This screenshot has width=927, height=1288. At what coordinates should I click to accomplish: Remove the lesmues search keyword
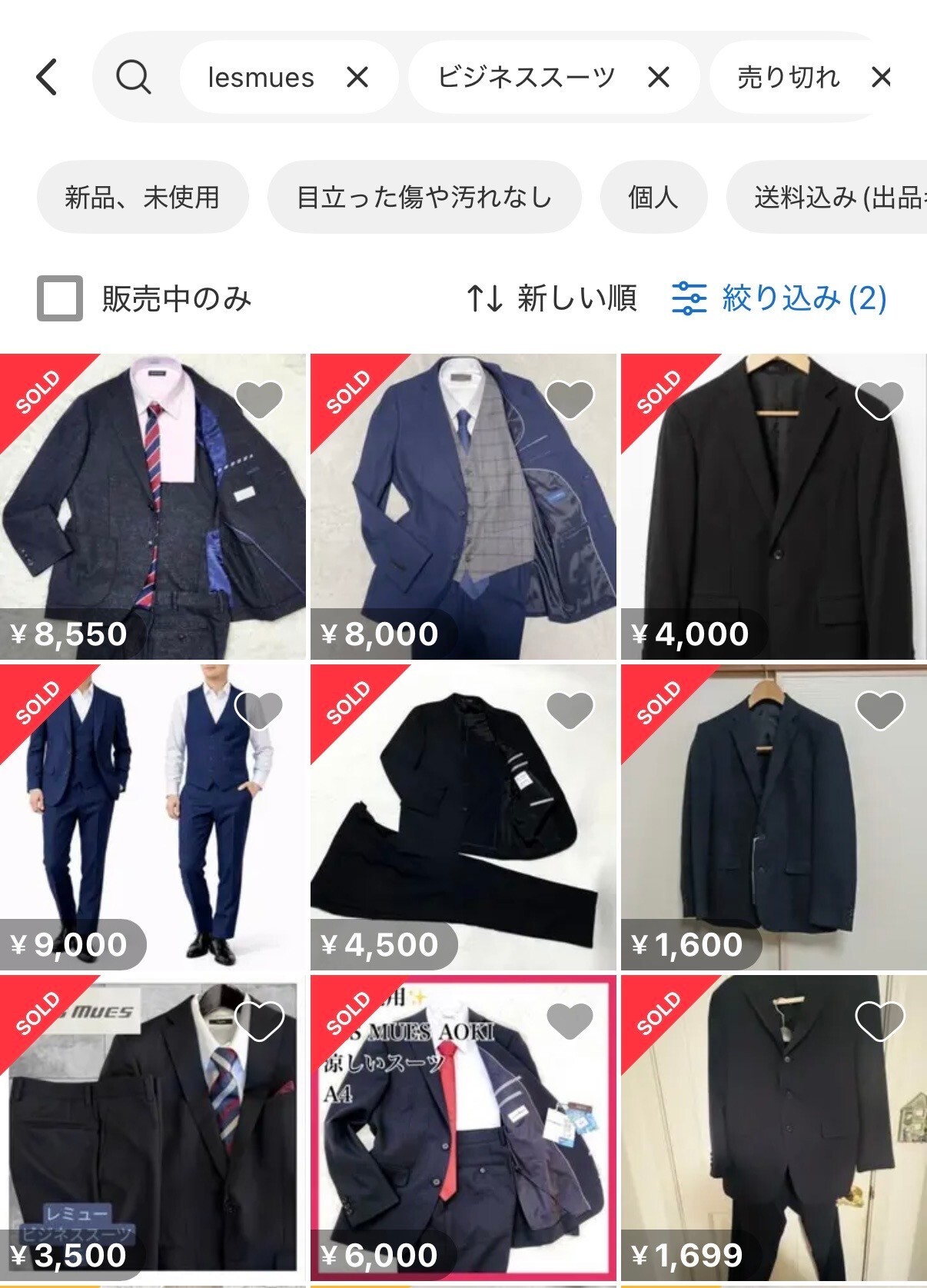coord(357,77)
